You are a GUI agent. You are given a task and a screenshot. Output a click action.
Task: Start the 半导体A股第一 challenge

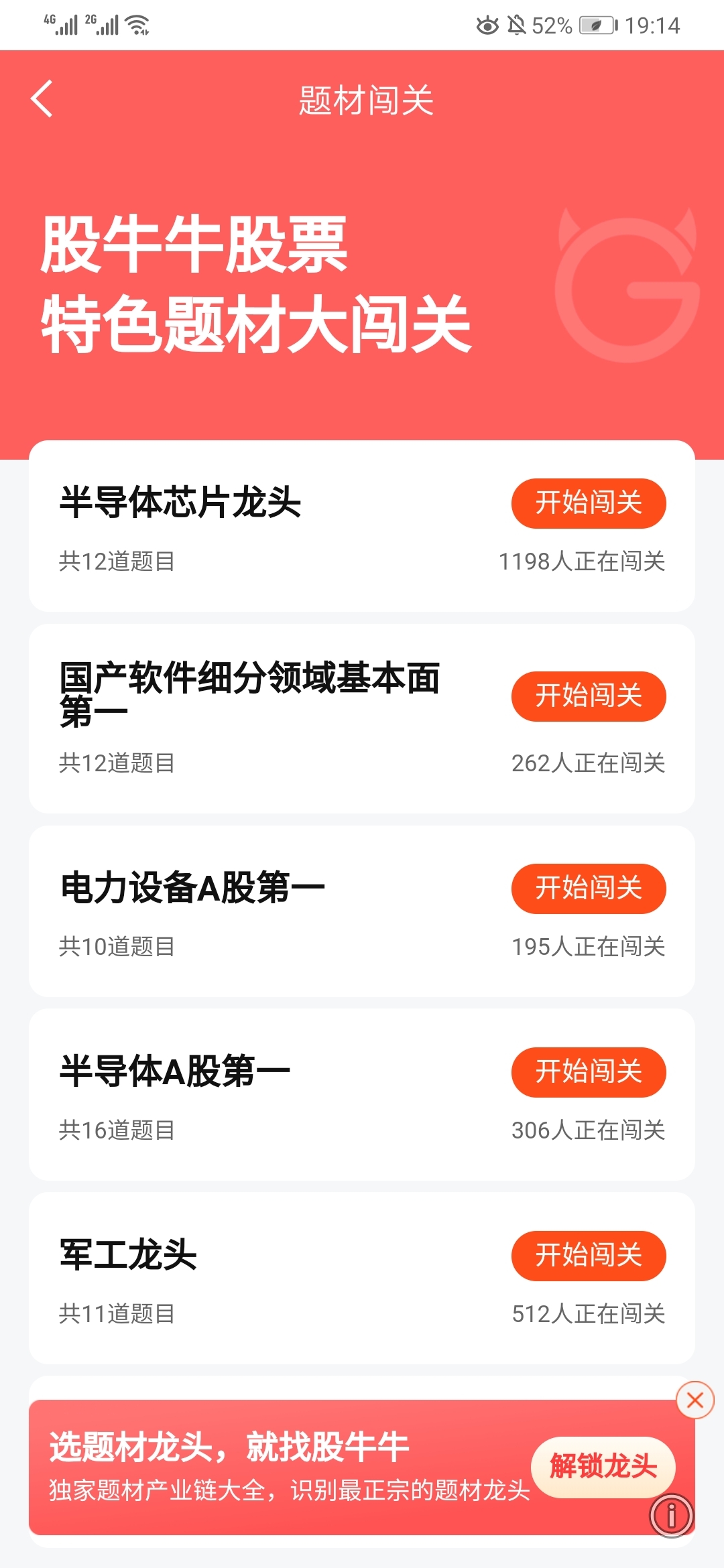[x=589, y=1072]
